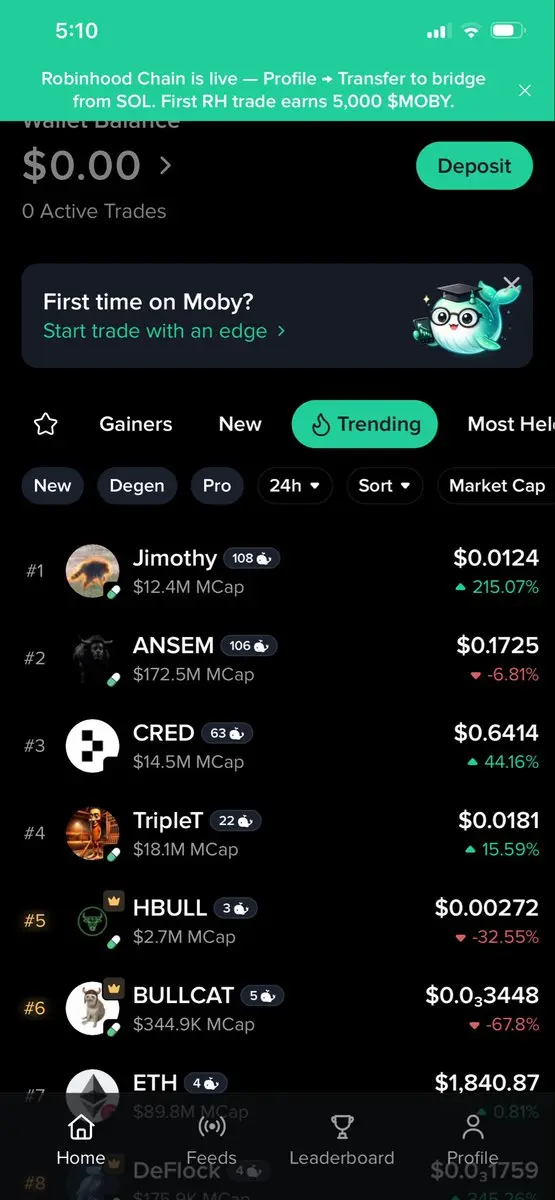
Task: Apply the Degen filter chip
Action: point(137,486)
